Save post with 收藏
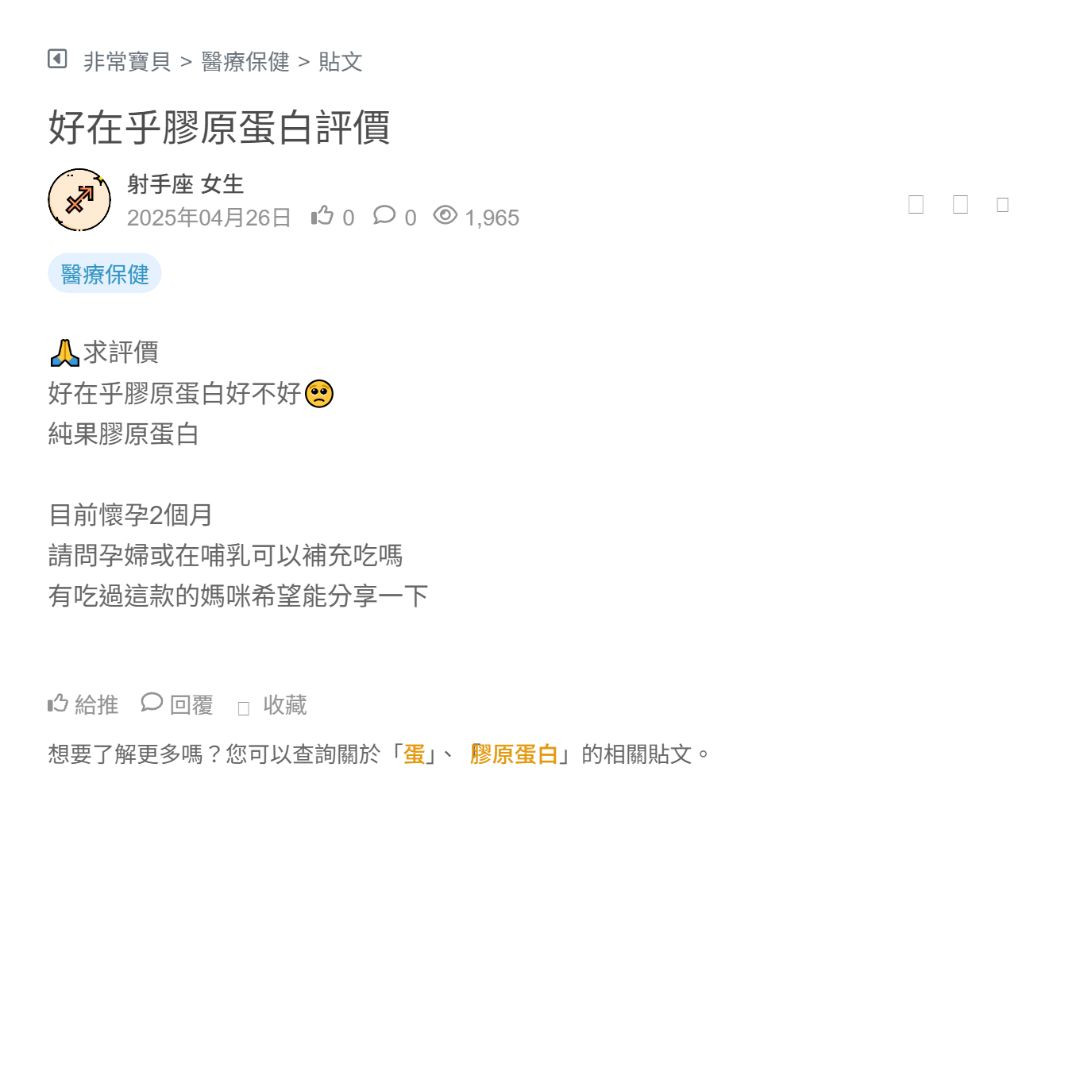The width and height of the screenshot is (1080, 1080). [273, 705]
